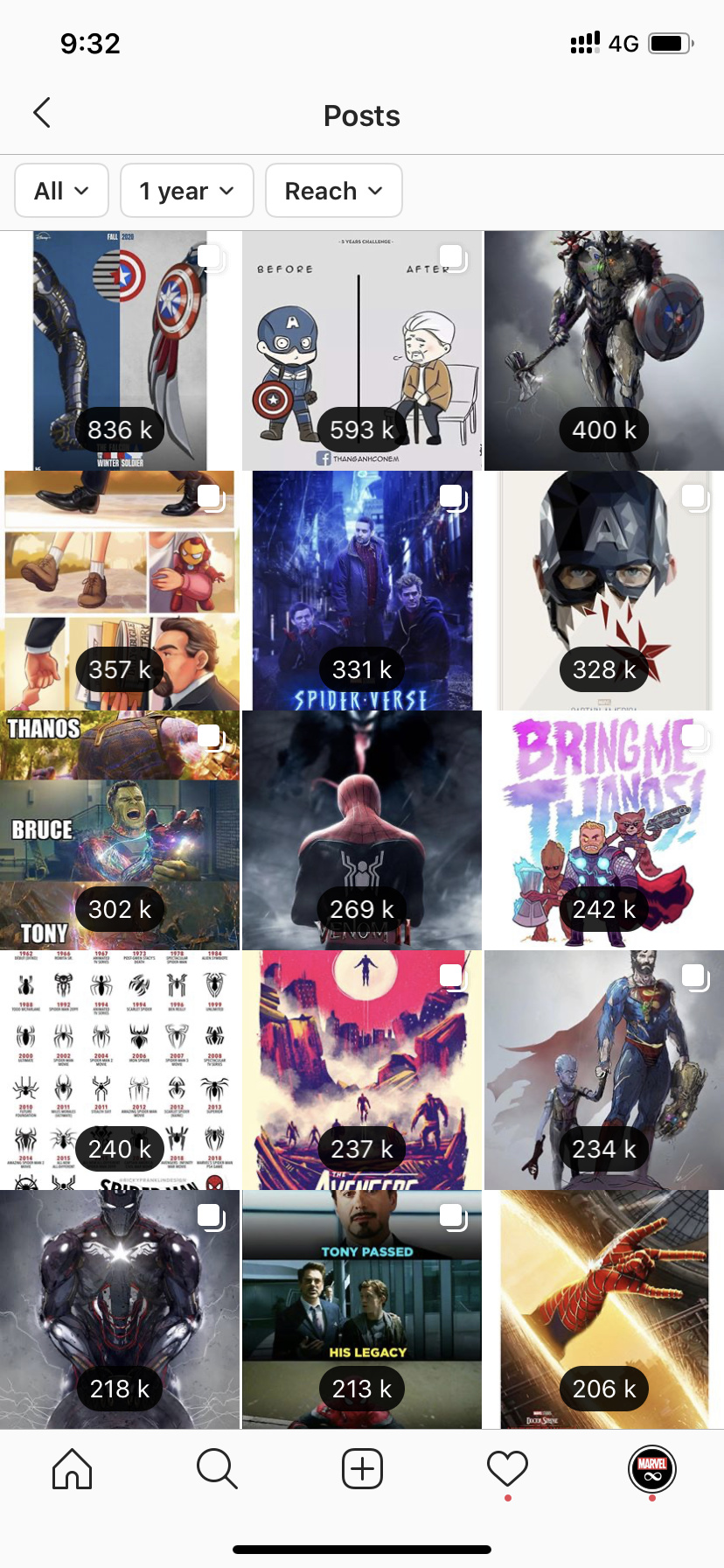This screenshot has width=724, height=1568.
Task: Open the post with 240 k reach
Action: coord(120,1070)
